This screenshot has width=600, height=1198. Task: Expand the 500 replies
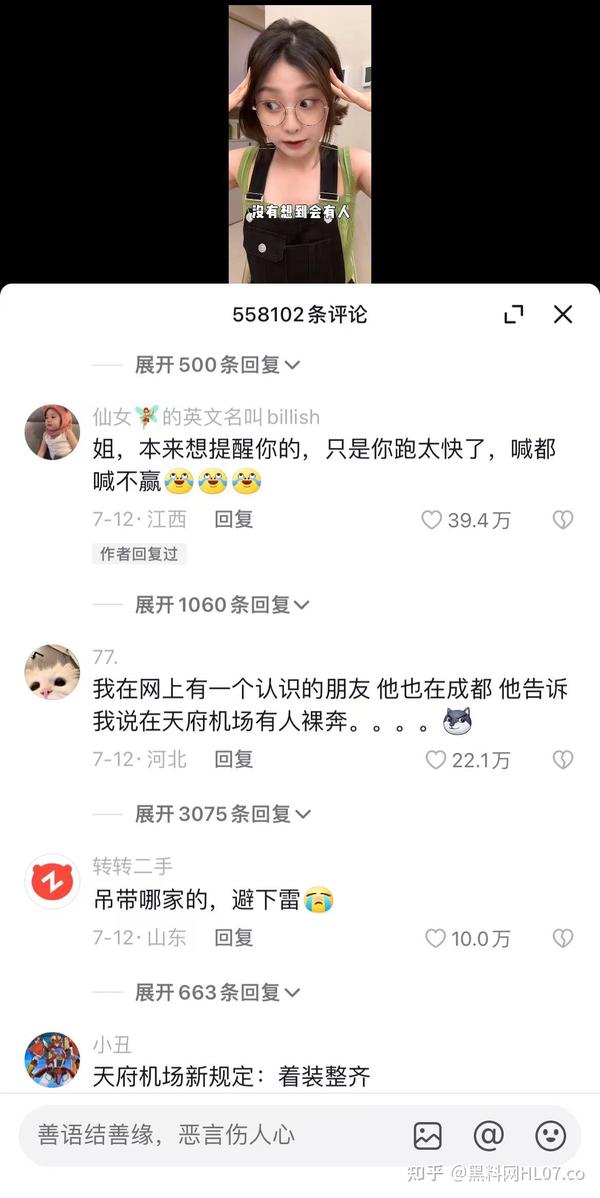217,365
